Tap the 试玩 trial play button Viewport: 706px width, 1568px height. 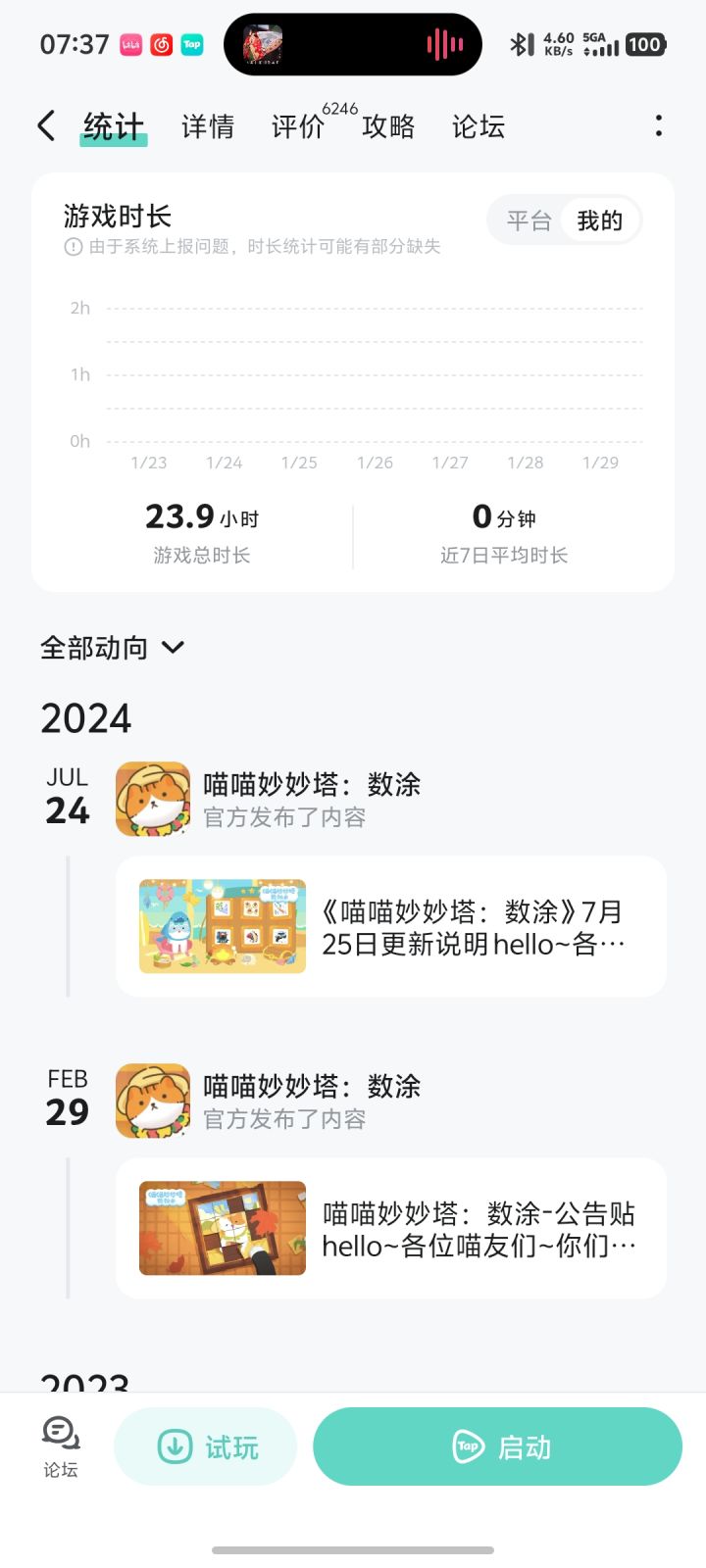205,1446
